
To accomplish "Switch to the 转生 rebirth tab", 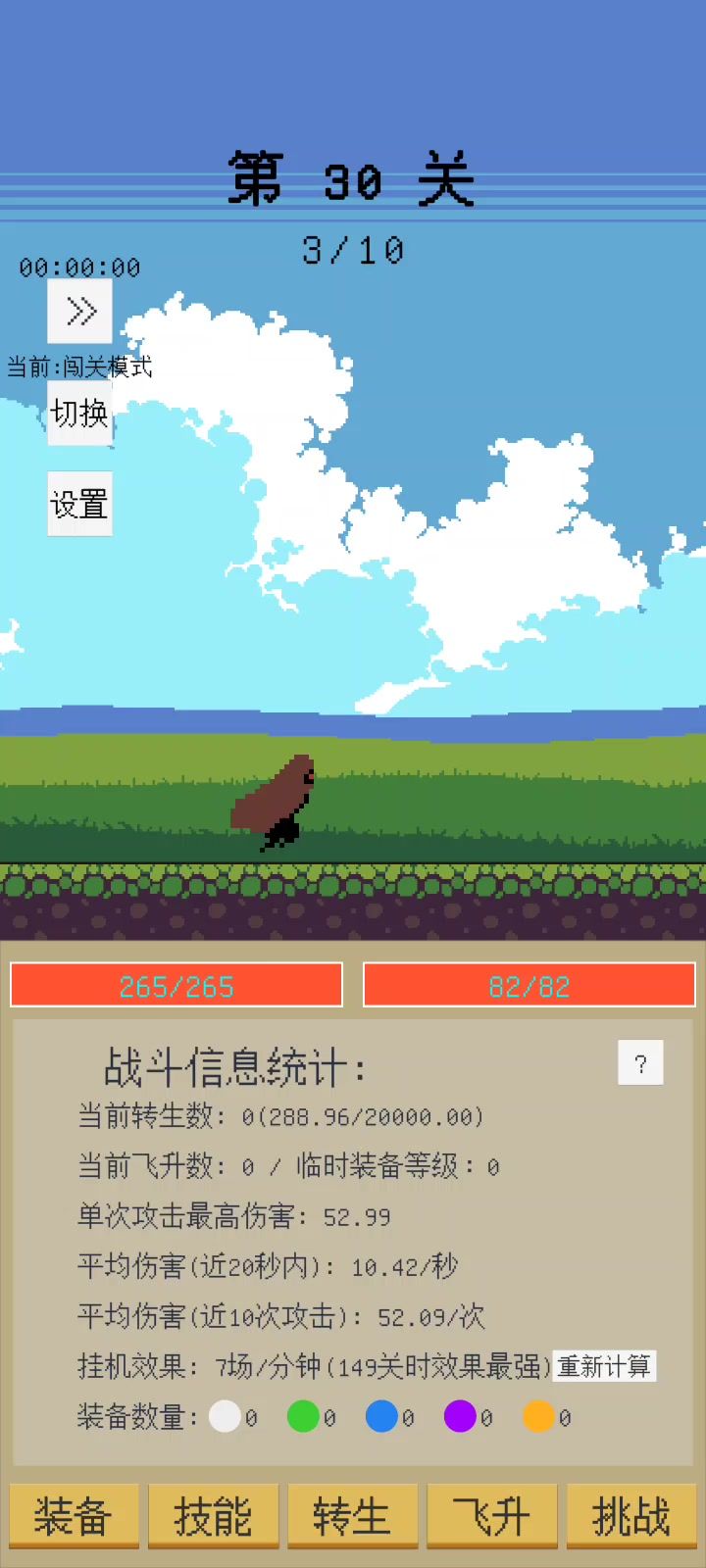I will [352, 1516].
